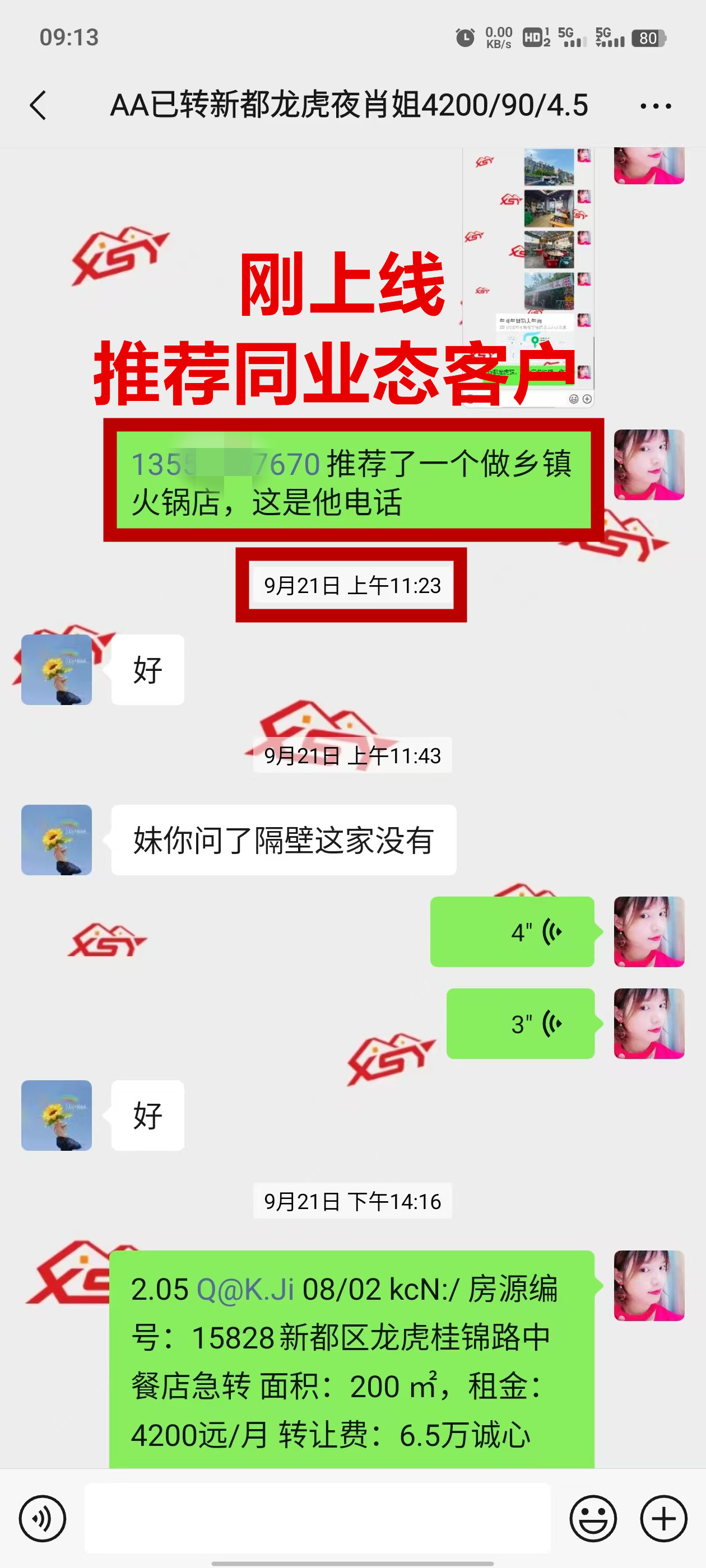The image size is (706, 1568).
Task: Go back from this chat
Action: click(38, 105)
